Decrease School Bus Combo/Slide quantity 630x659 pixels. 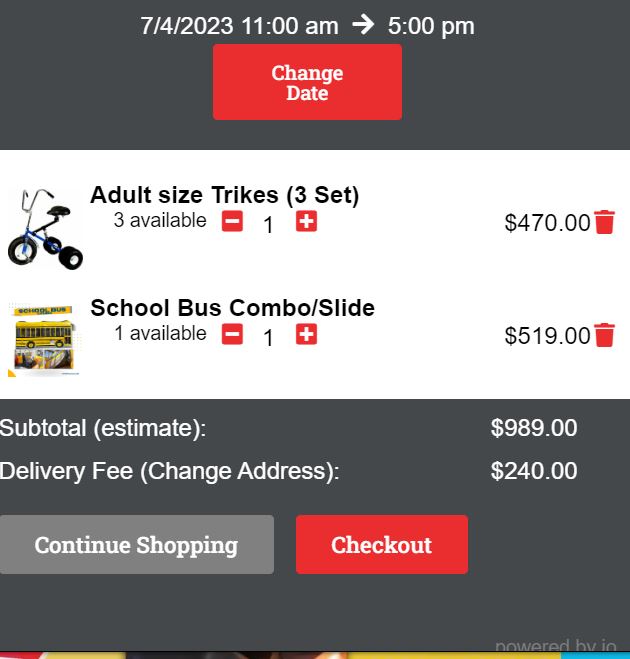click(232, 334)
